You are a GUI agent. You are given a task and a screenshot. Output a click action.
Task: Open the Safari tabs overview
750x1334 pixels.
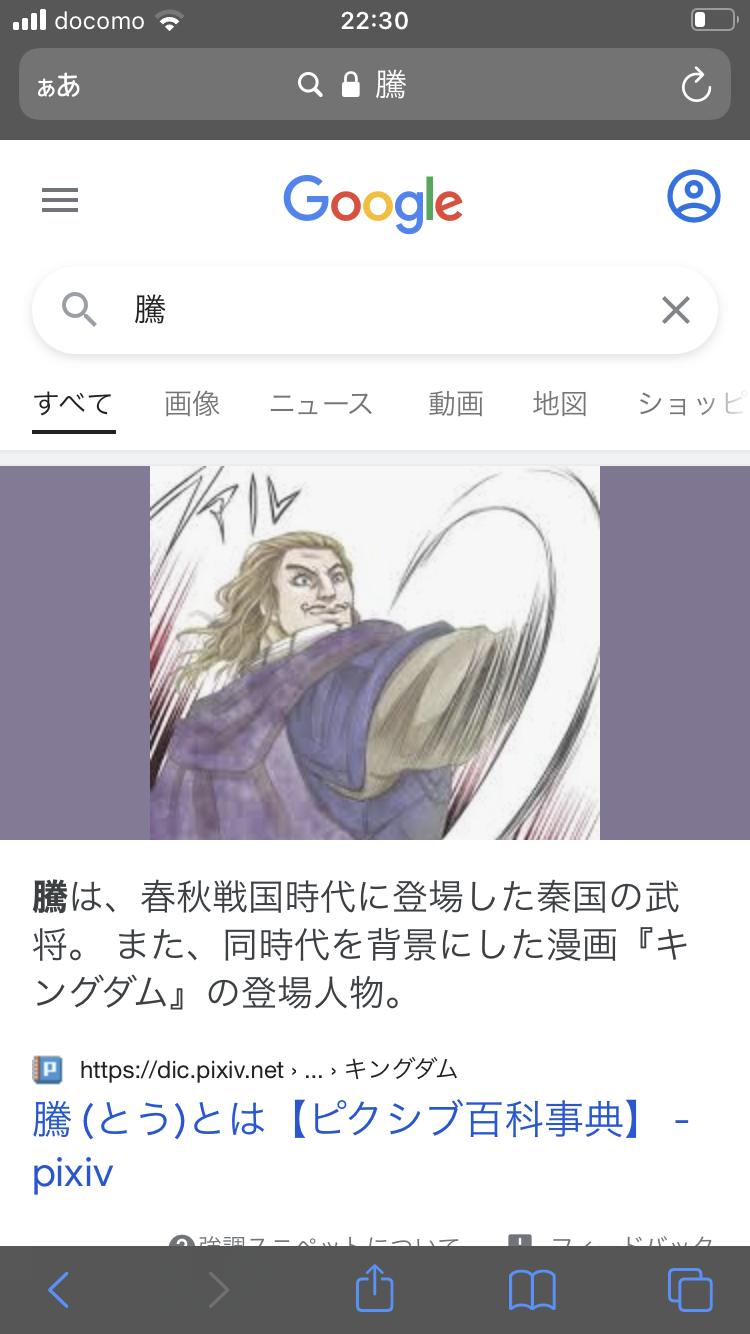tap(690, 1290)
